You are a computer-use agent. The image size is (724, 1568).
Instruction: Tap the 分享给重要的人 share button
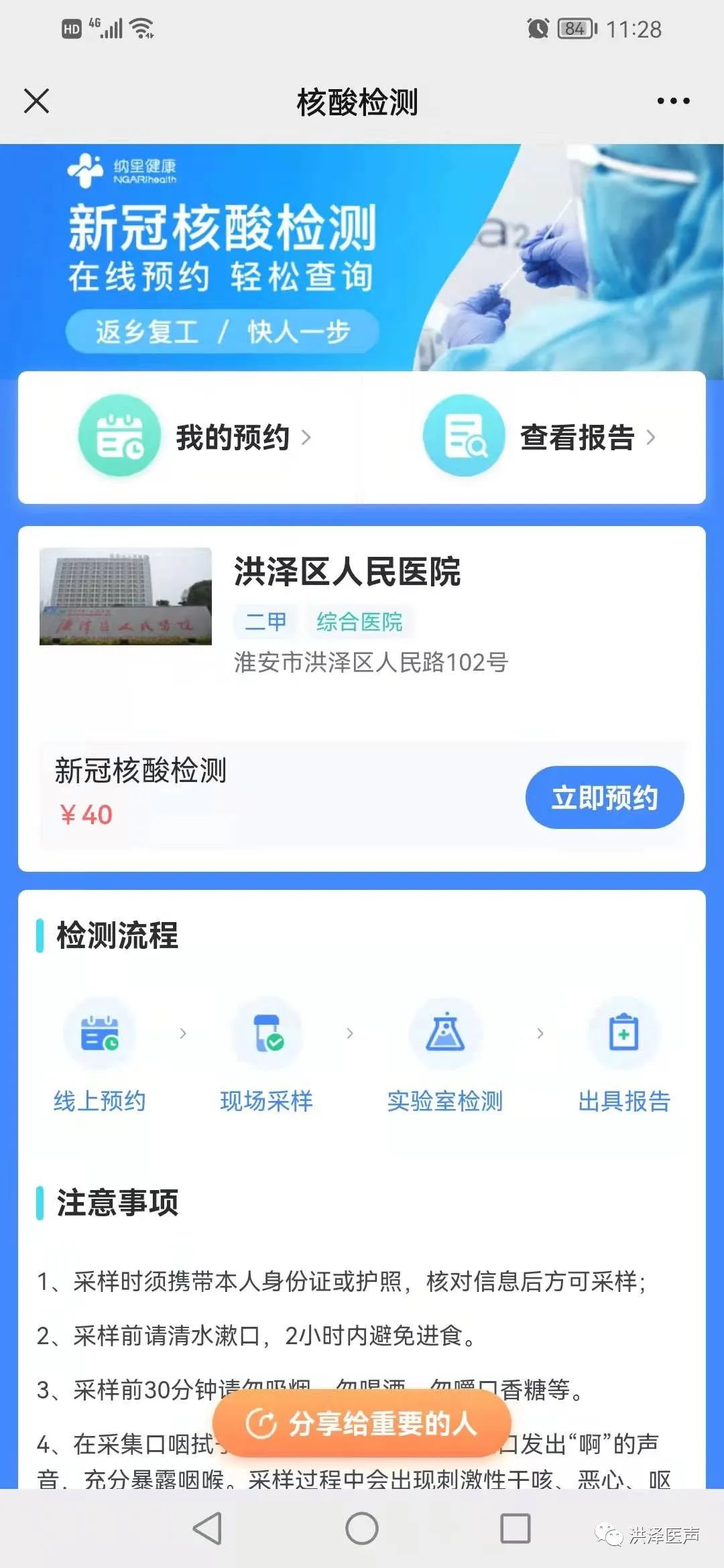pos(362,1423)
